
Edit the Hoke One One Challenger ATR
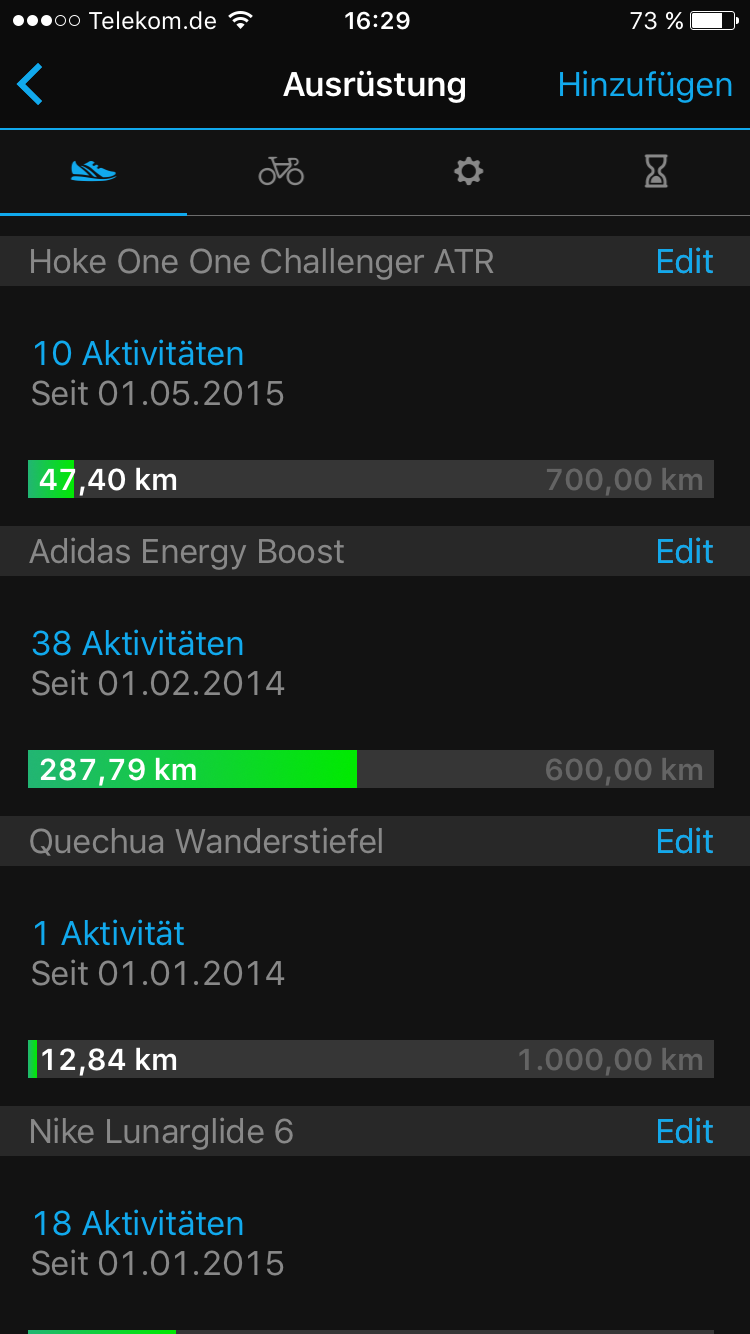click(x=684, y=262)
